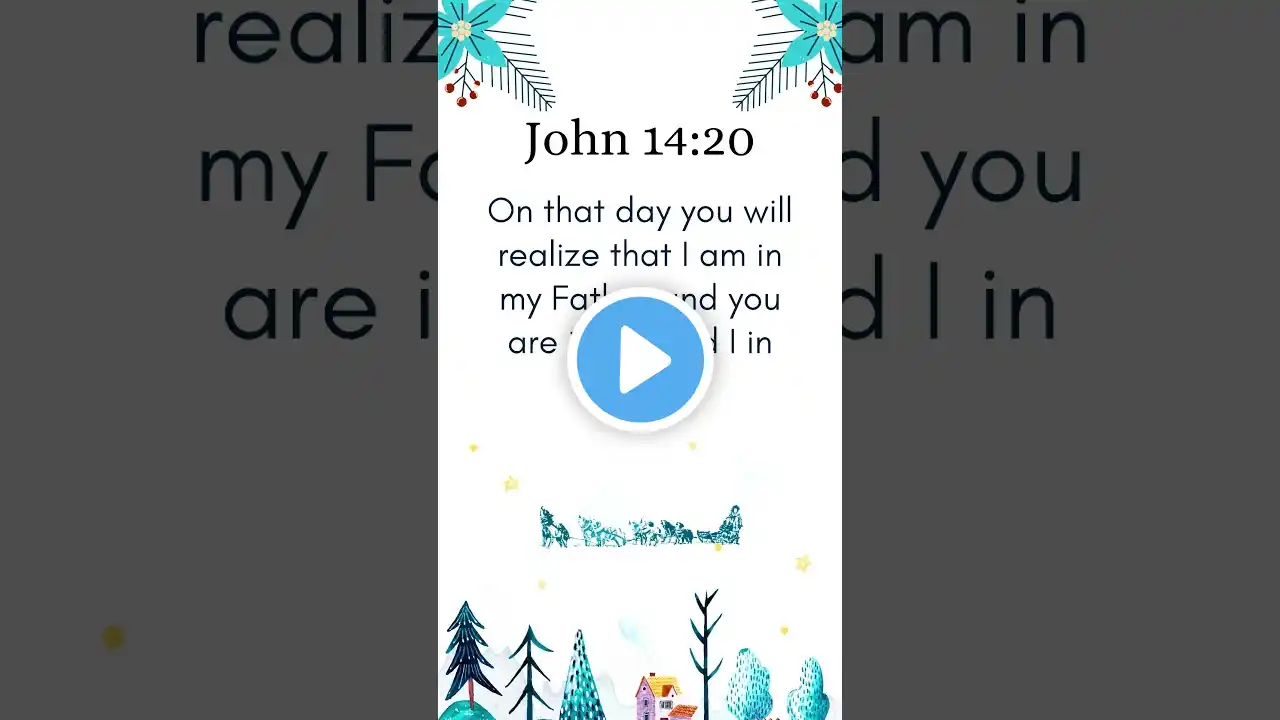The height and width of the screenshot is (720, 1280).
Task: Play the John 14:20 verse video
Action: coord(640,360)
